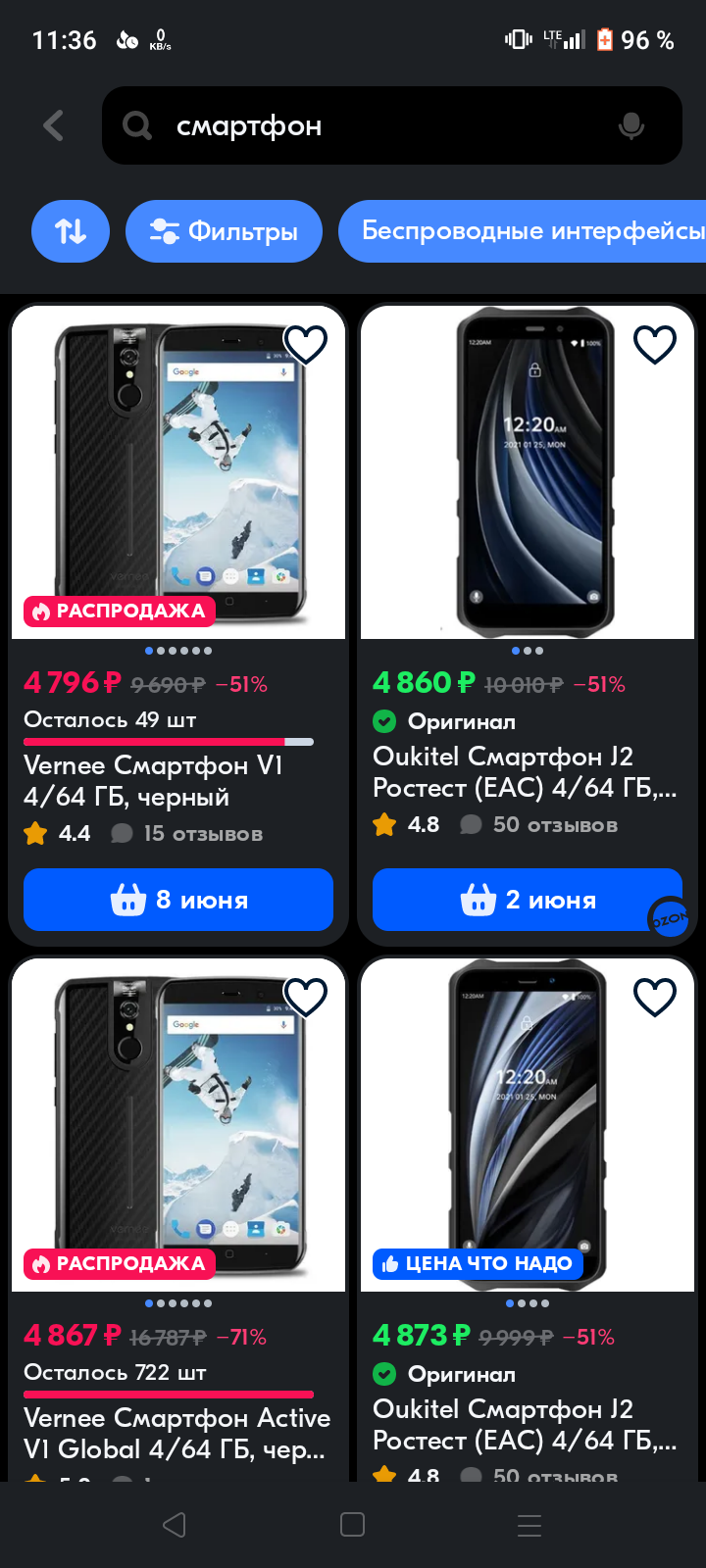Screen dimensions: 706x1568
Task: Favorite the Oukitel J2 for 4 873 ₽
Action: [655, 998]
